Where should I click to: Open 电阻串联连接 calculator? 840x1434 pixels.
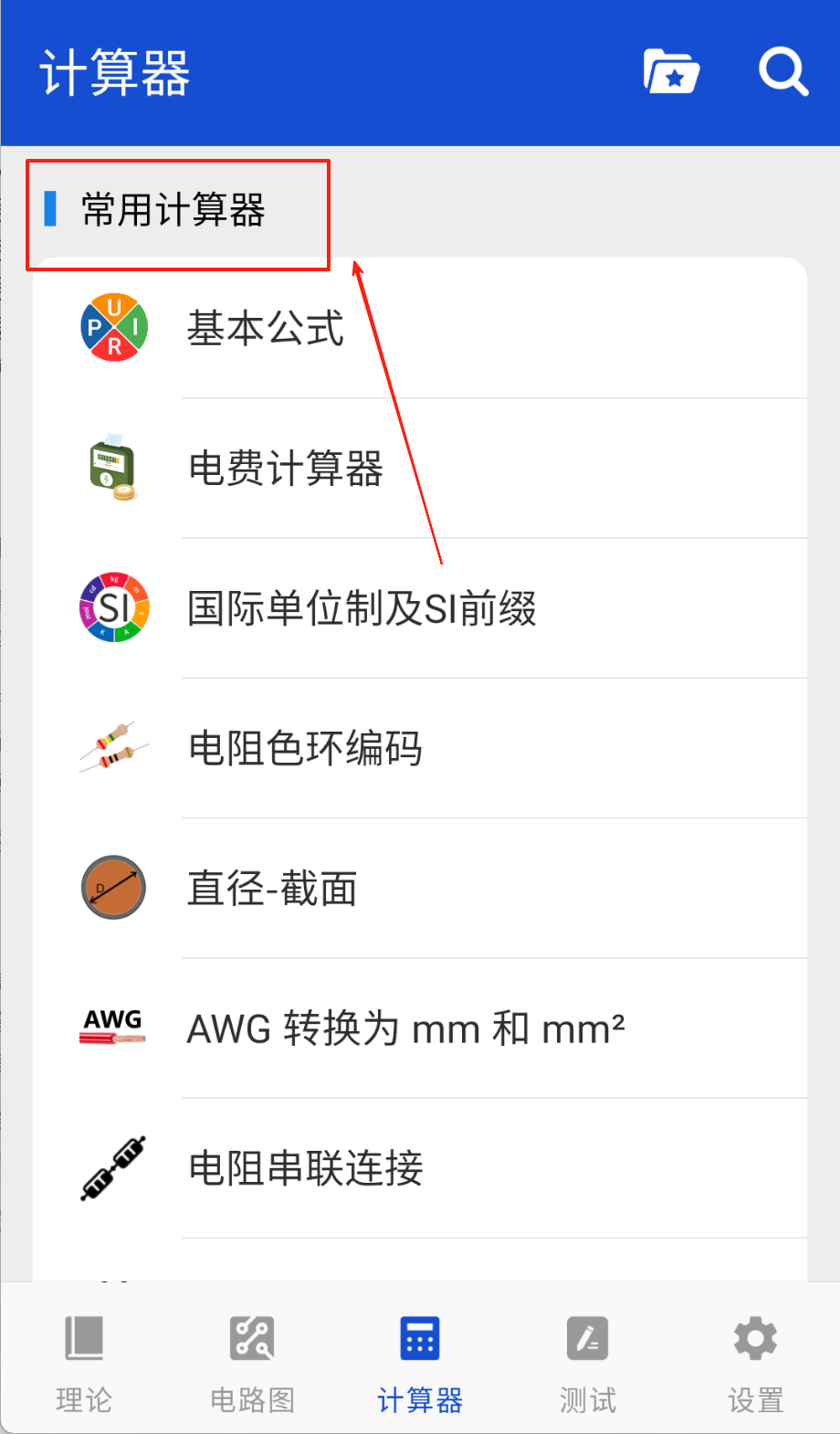305,1168
